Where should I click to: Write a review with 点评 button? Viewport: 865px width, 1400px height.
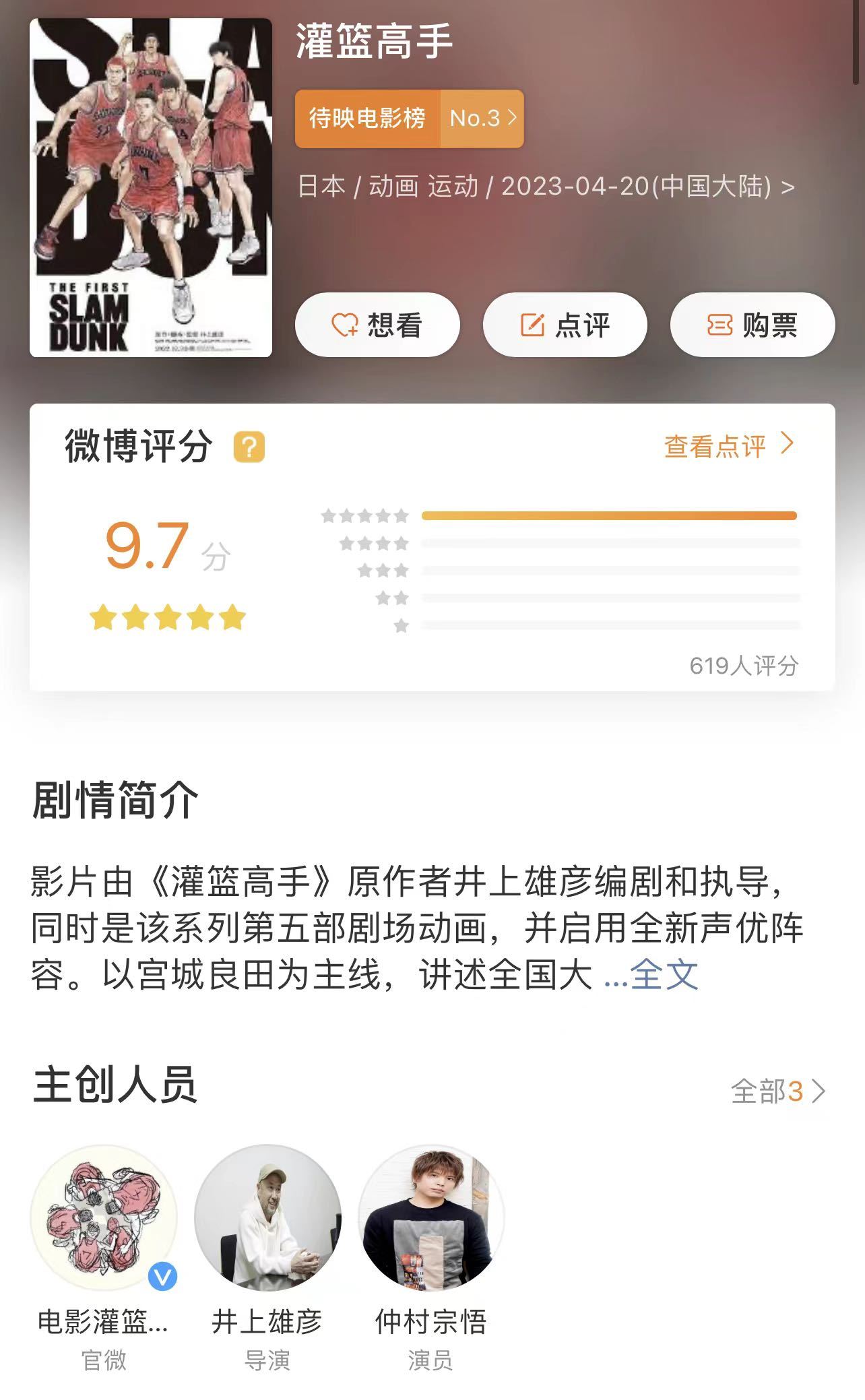tap(565, 325)
